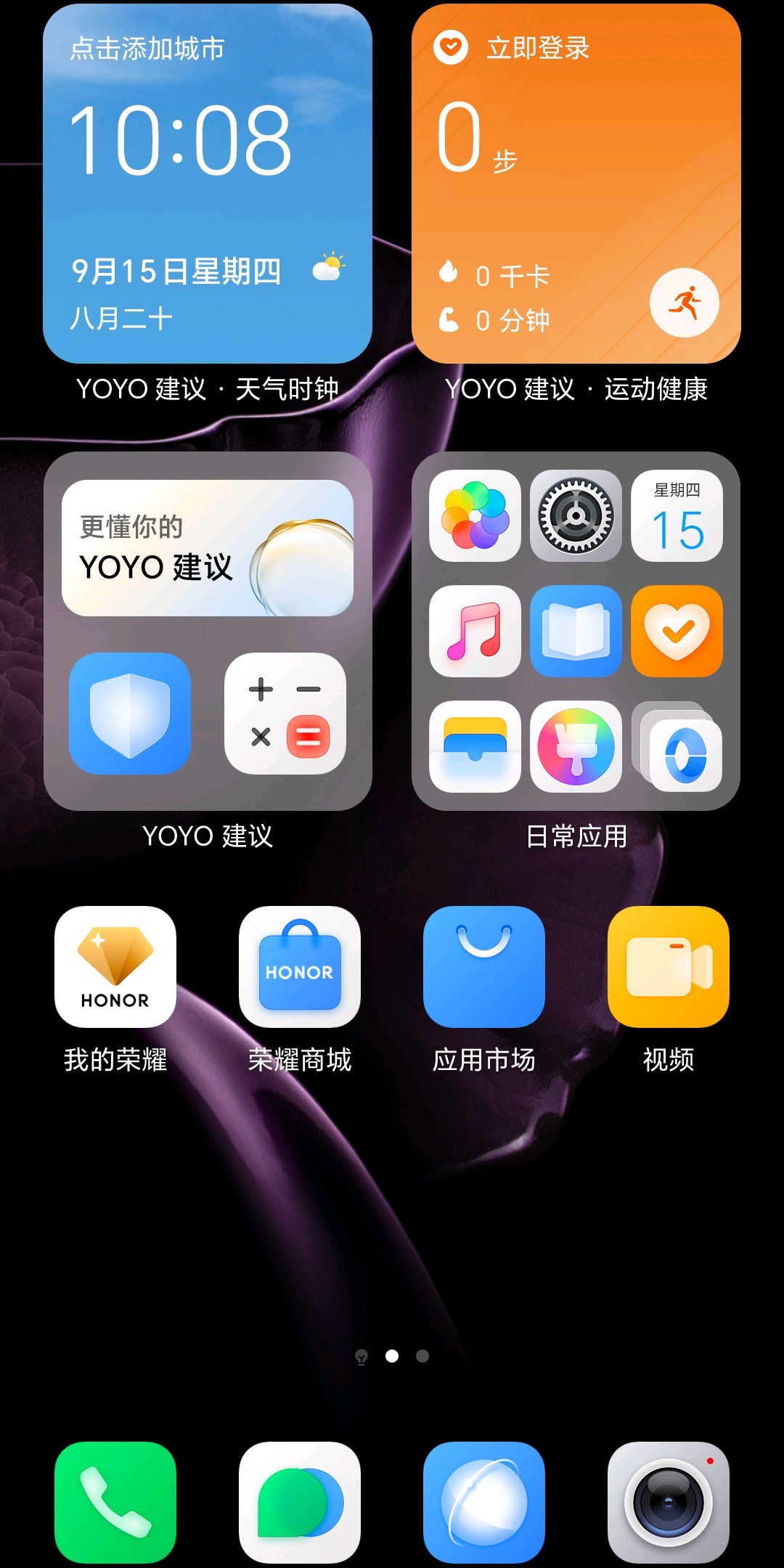
Task: Open the wallet app
Action: [475, 747]
